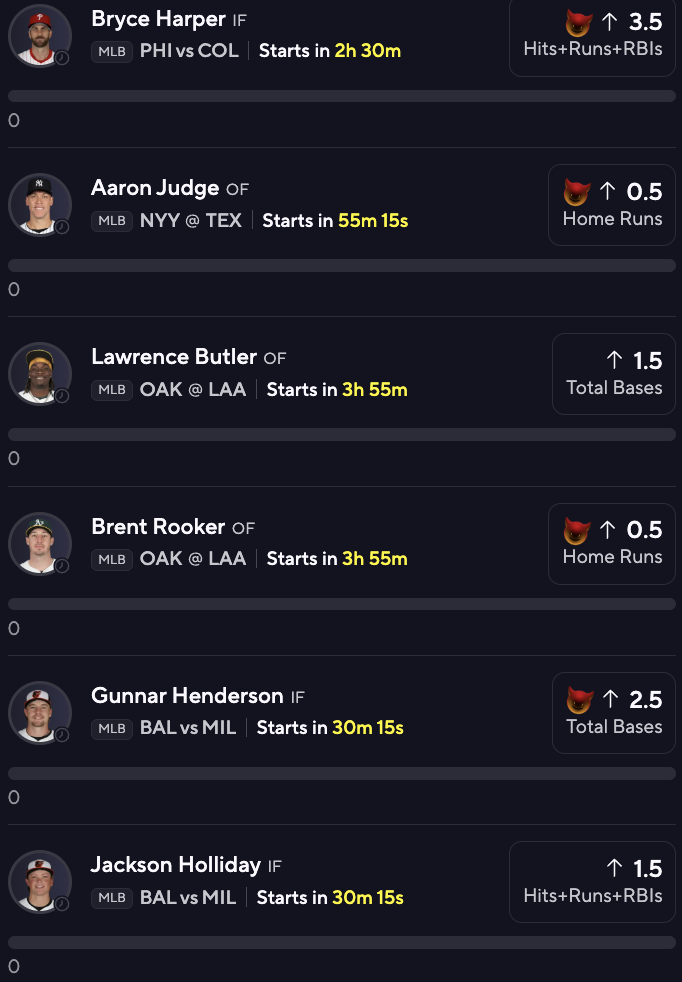Select Aaron Judge's 0.5 Home Runs pick
682x982 pixels.
tap(612, 205)
